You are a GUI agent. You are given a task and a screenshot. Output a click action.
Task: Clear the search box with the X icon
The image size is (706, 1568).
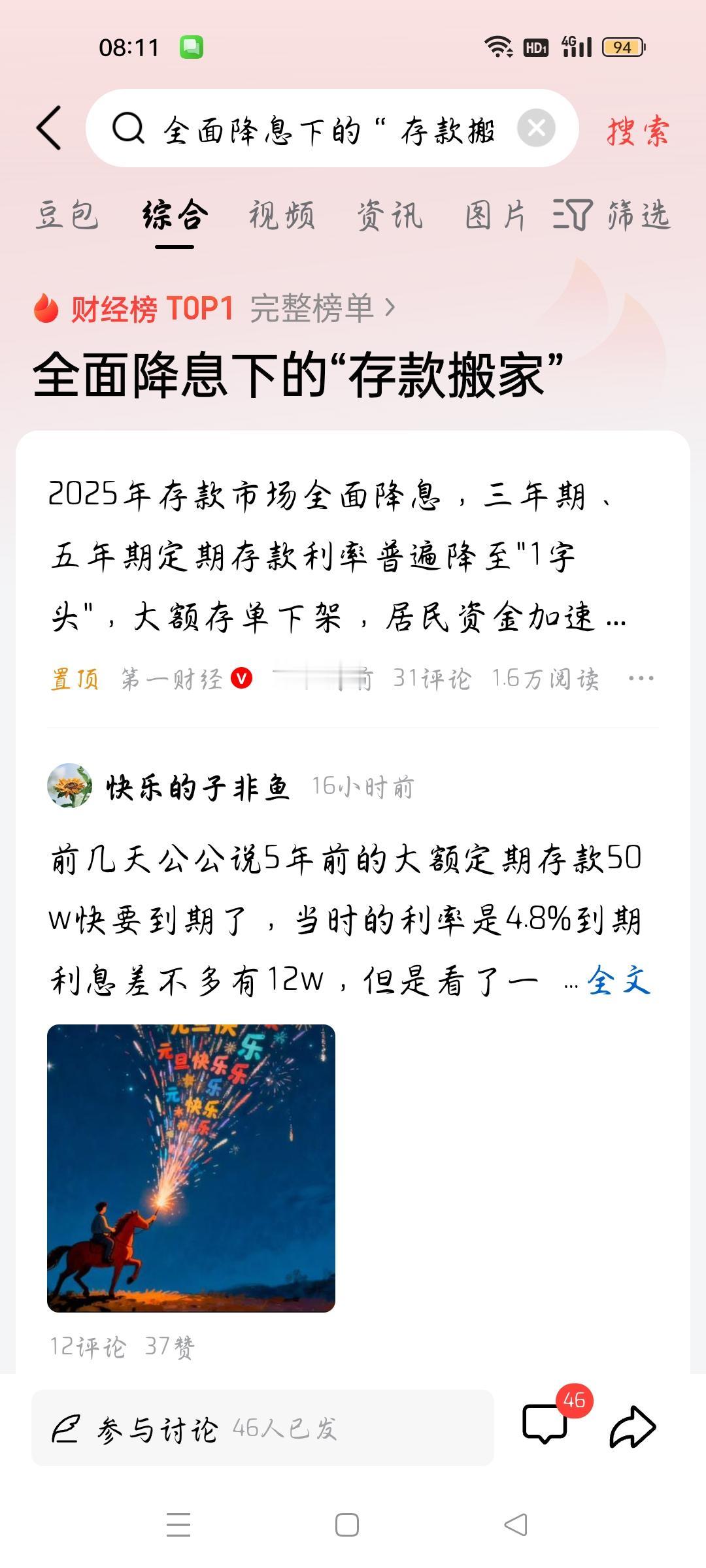point(537,127)
